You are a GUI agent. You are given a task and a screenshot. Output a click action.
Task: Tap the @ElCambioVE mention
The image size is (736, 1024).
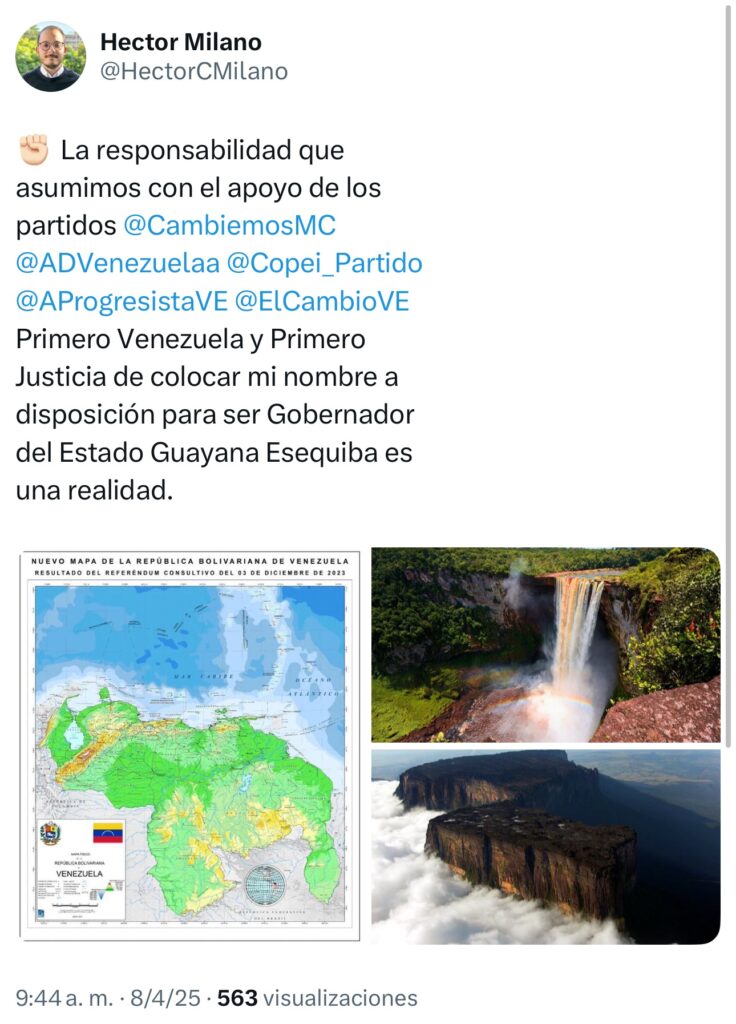coord(325,301)
